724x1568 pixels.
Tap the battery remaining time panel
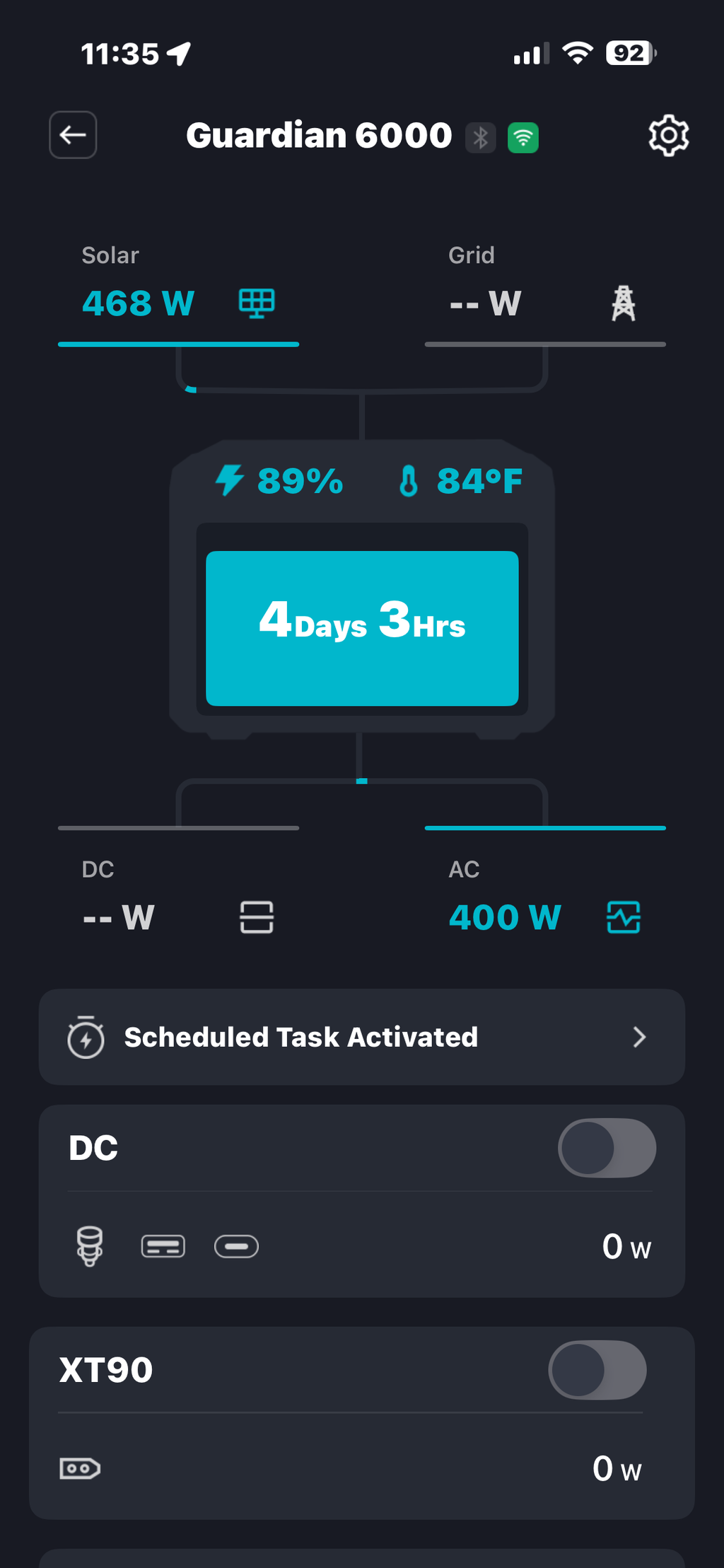click(x=362, y=628)
